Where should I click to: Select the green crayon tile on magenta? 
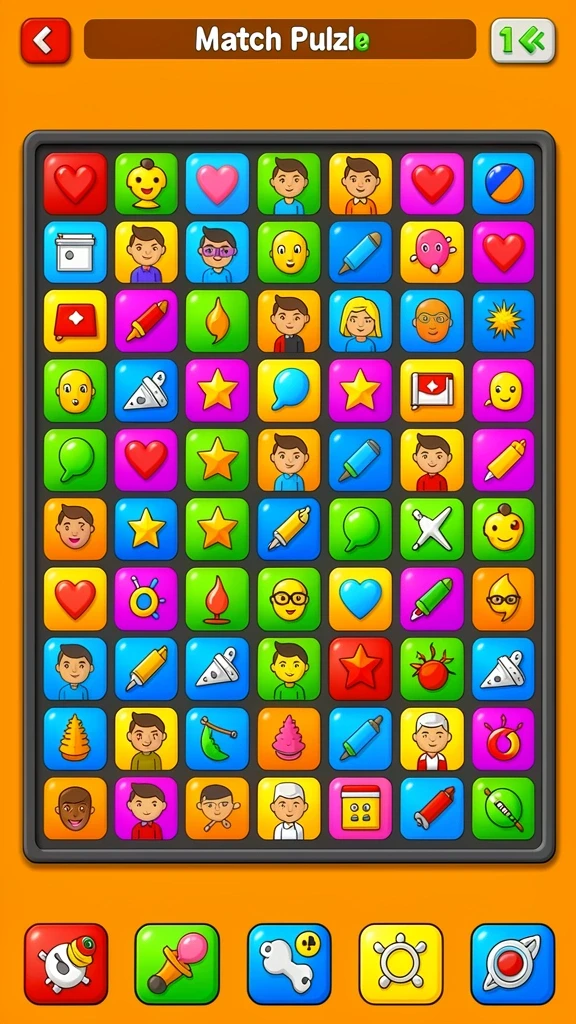432,599
